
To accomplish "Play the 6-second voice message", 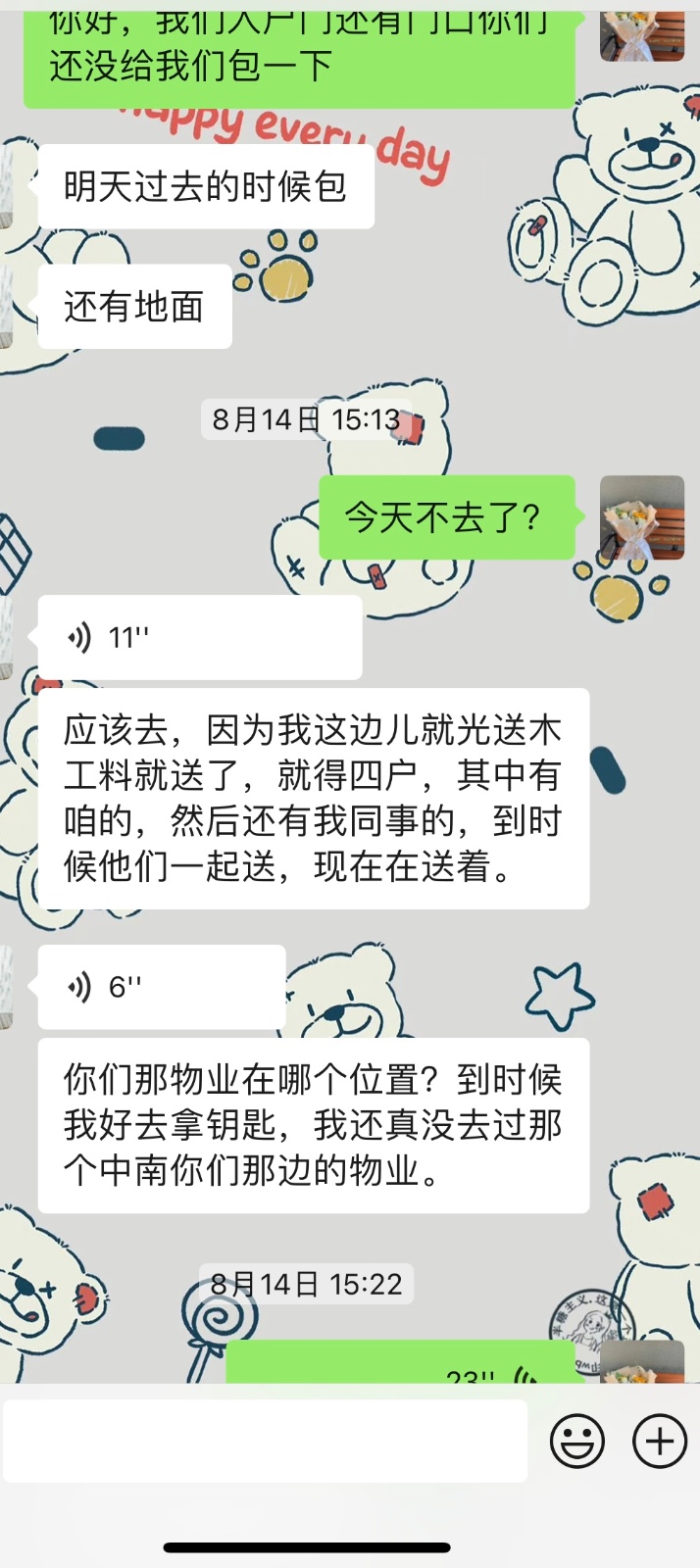I will [162, 987].
